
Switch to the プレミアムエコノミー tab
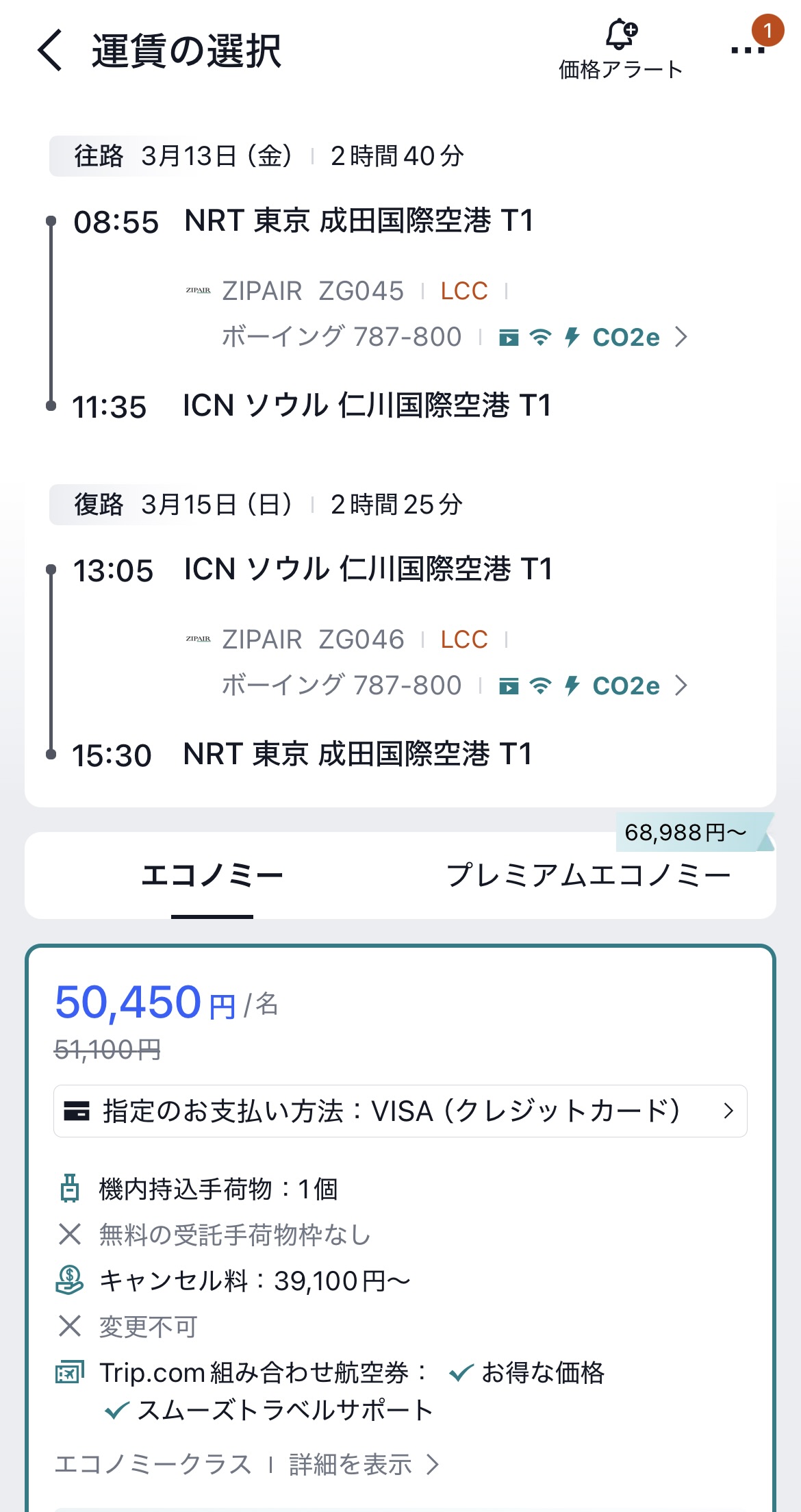coord(588,876)
